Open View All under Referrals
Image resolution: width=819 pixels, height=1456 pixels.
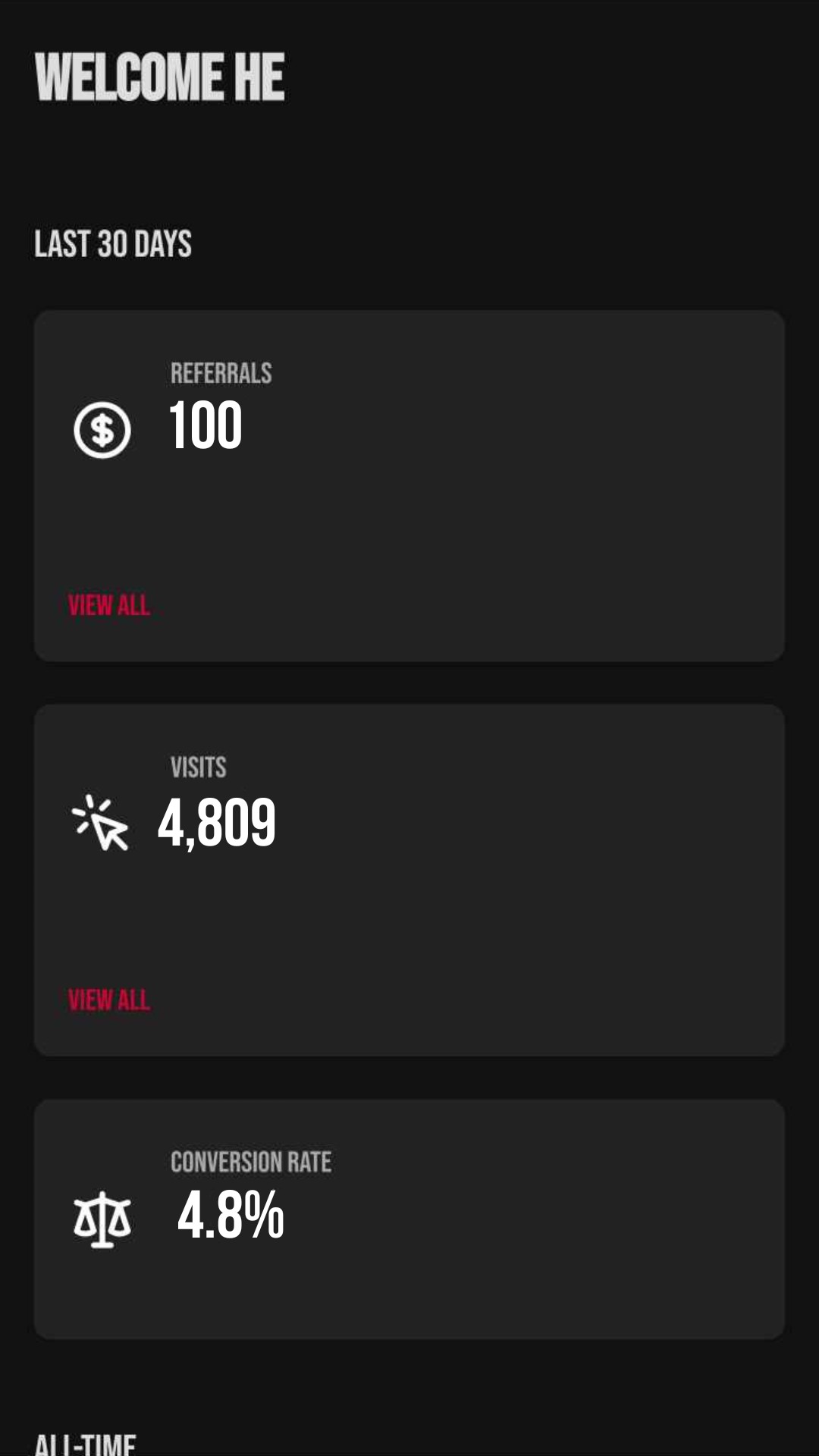click(109, 605)
